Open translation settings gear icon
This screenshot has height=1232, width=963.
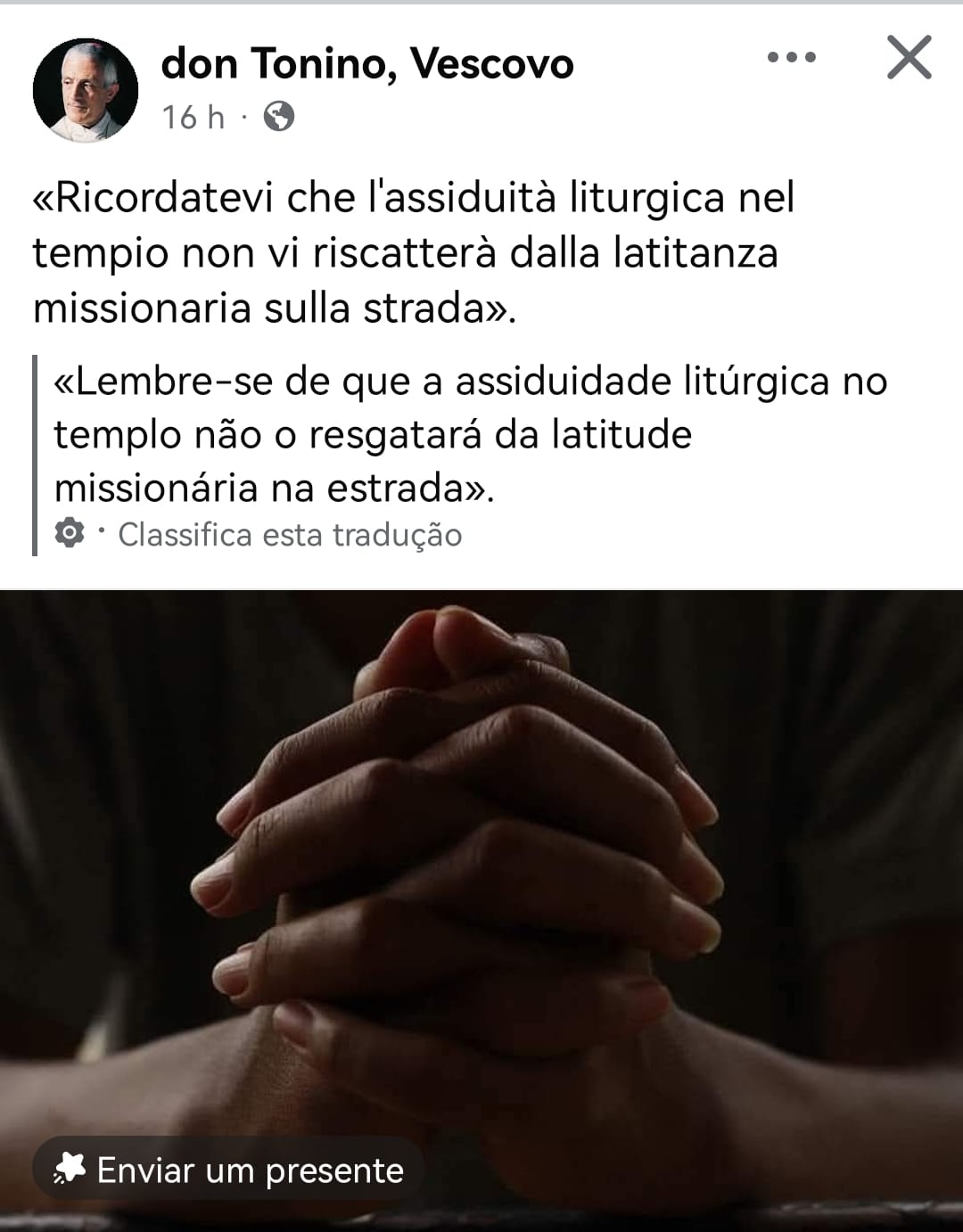click(x=70, y=533)
